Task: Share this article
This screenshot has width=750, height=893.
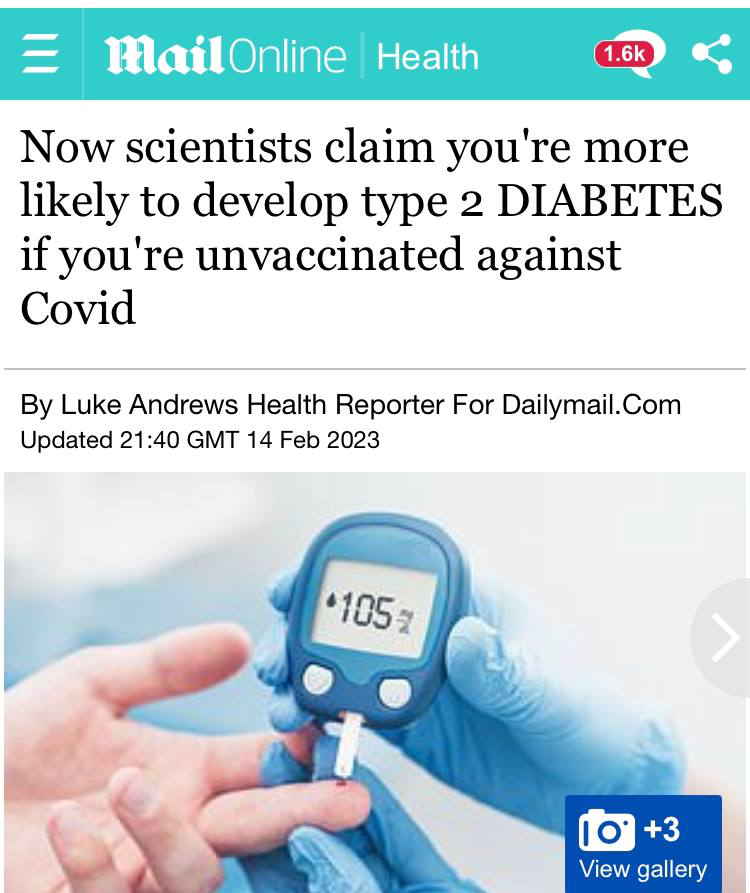Action: [711, 55]
